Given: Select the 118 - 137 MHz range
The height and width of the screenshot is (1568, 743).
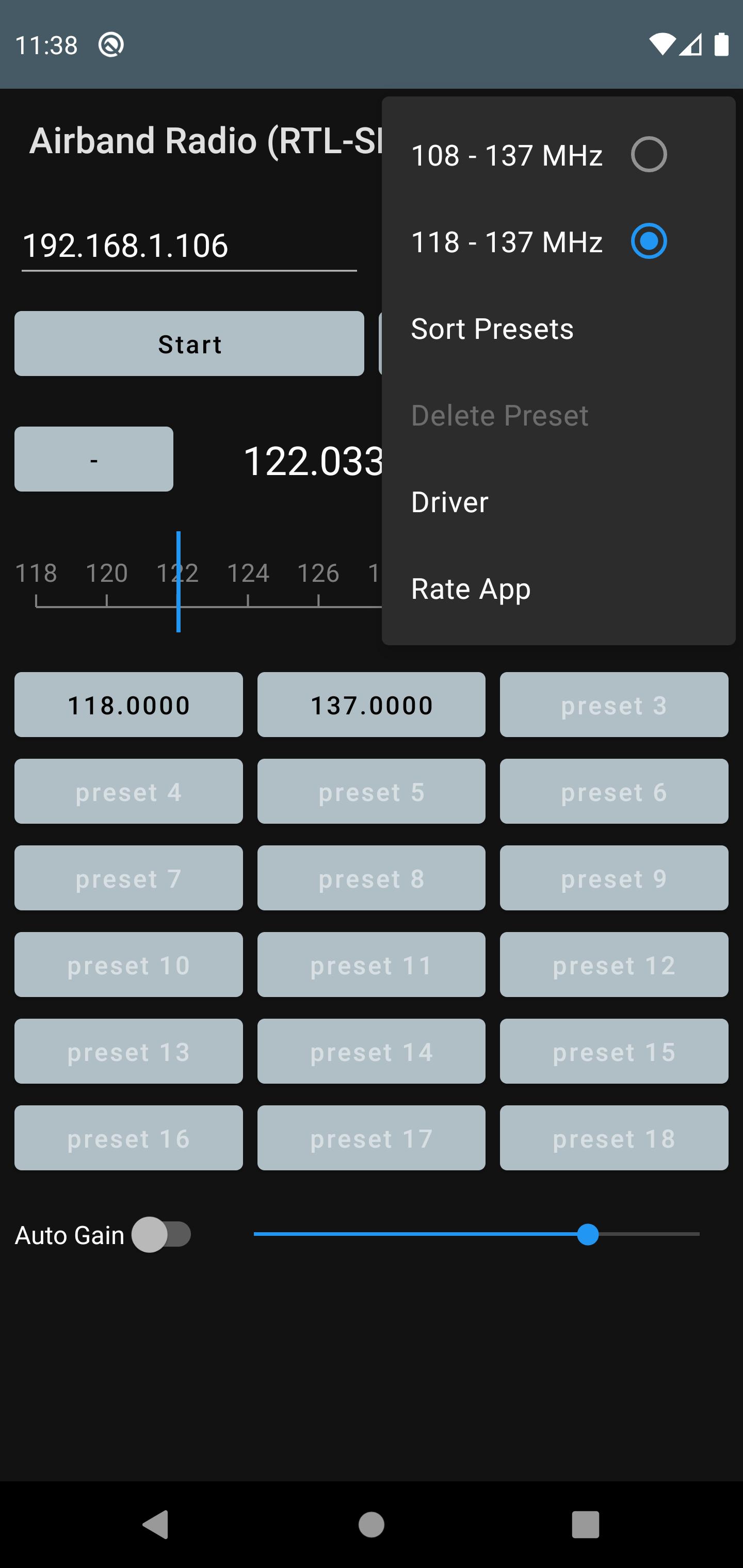Looking at the screenshot, I should click(x=558, y=242).
